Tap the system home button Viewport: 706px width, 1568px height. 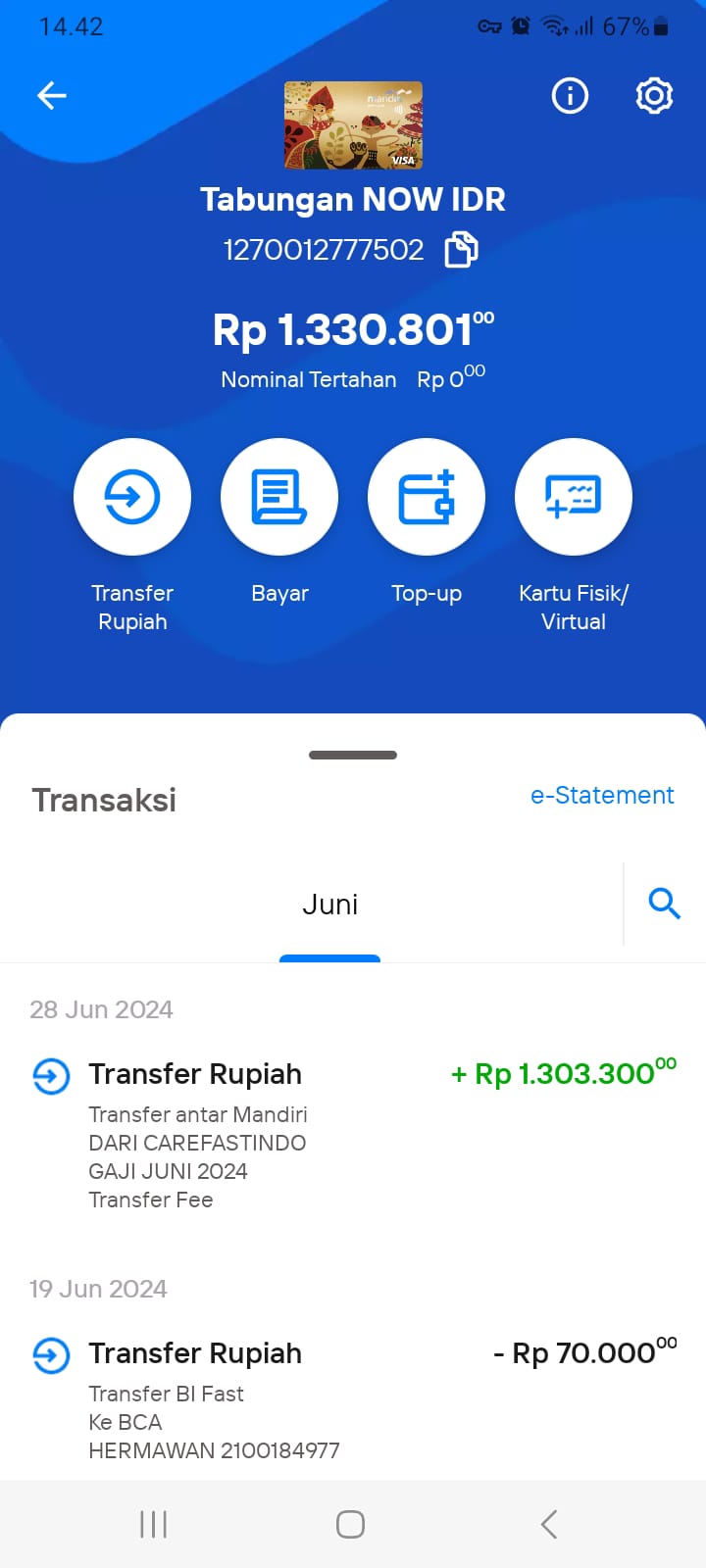[x=350, y=1524]
